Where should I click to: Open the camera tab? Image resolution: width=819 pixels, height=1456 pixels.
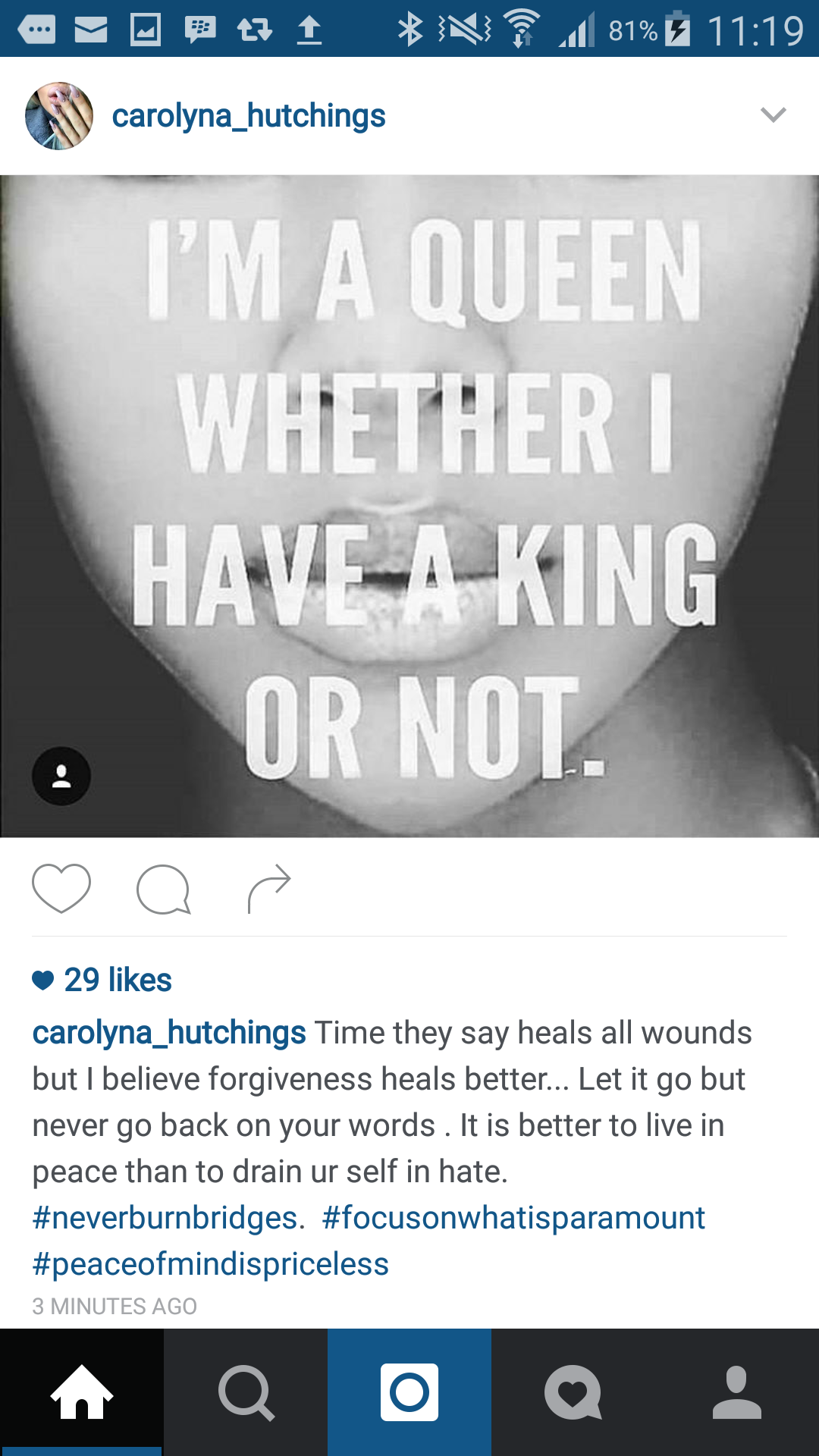coord(409,1392)
